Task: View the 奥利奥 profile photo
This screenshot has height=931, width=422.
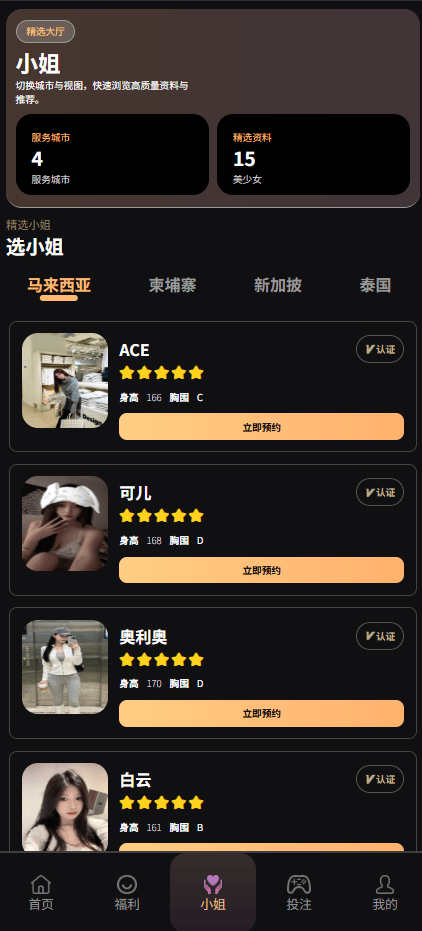Action: tap(65, 667)
